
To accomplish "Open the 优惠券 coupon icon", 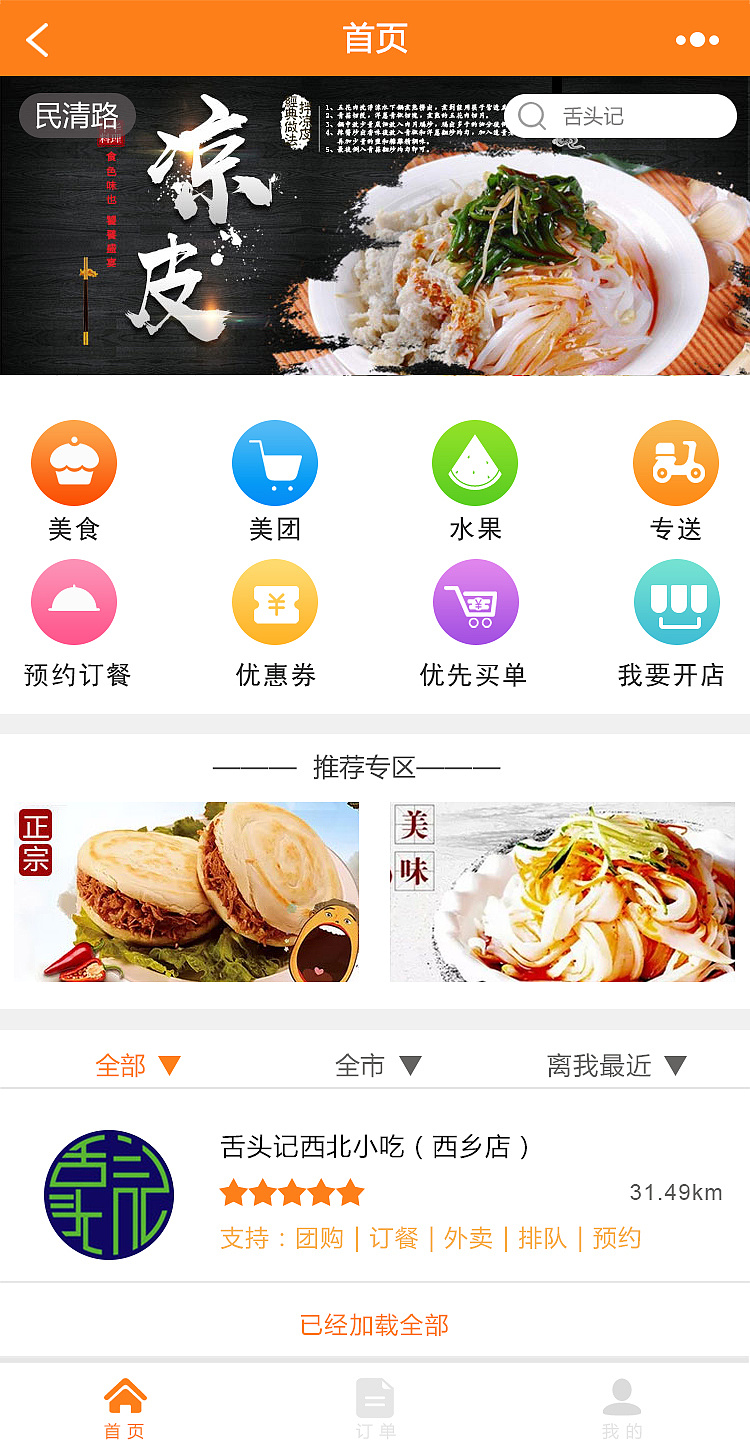I will pos(275,602).
